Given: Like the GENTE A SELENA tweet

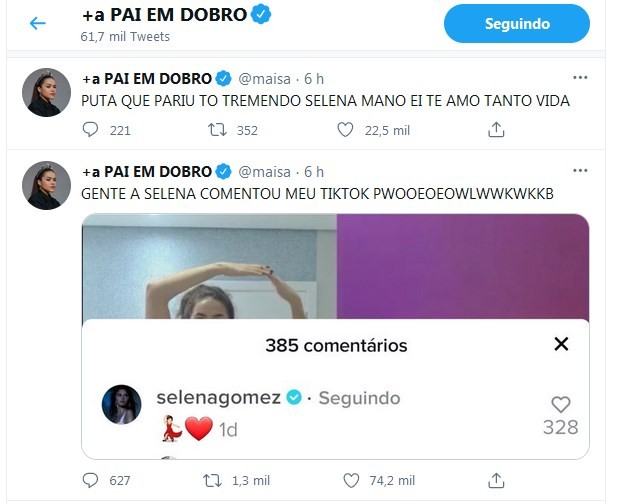Looking at the screenshot, I should pyautogui.click(x=345, y=480).
